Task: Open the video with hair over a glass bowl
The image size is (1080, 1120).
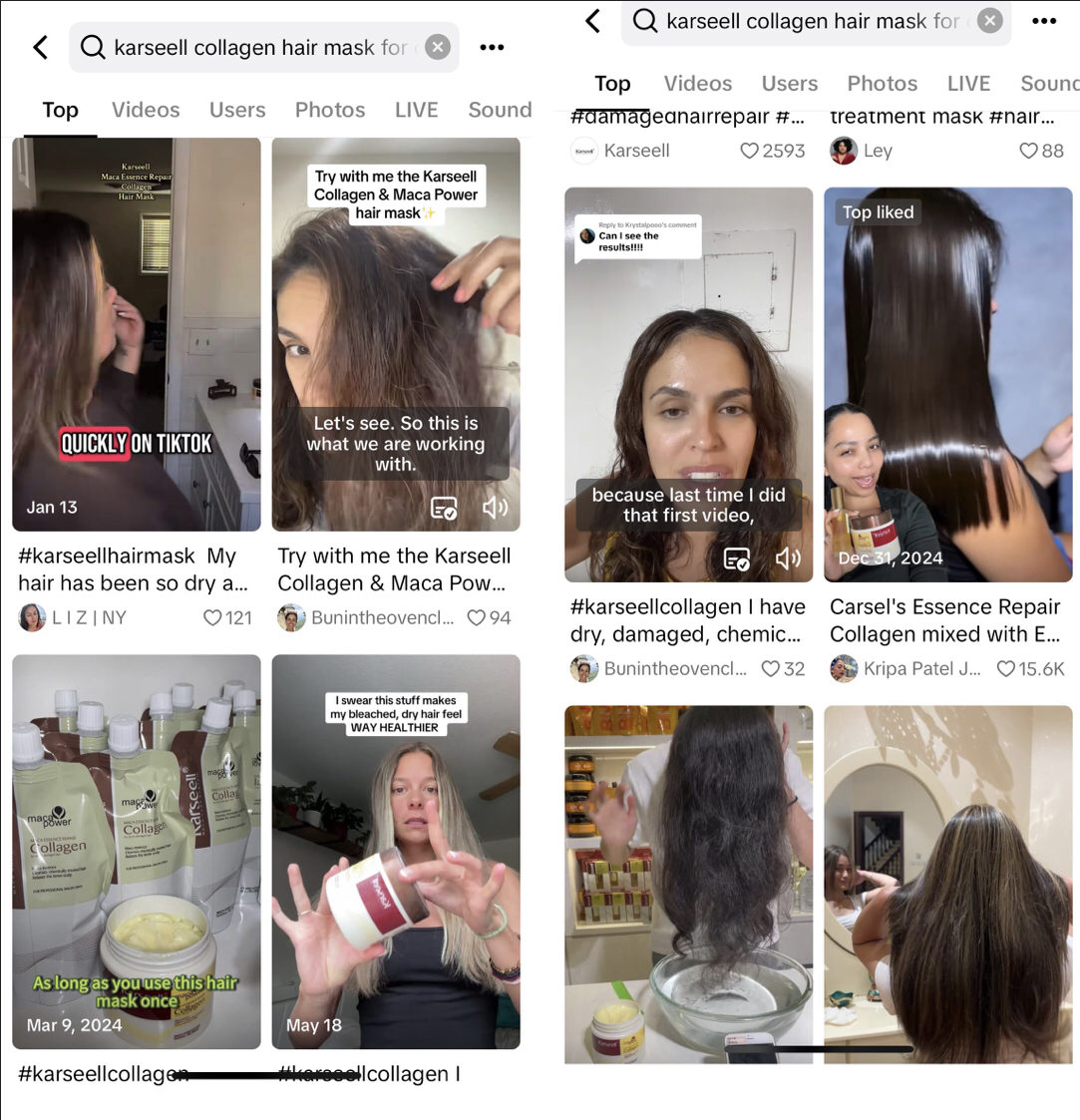Action: (x=688, y=884)
